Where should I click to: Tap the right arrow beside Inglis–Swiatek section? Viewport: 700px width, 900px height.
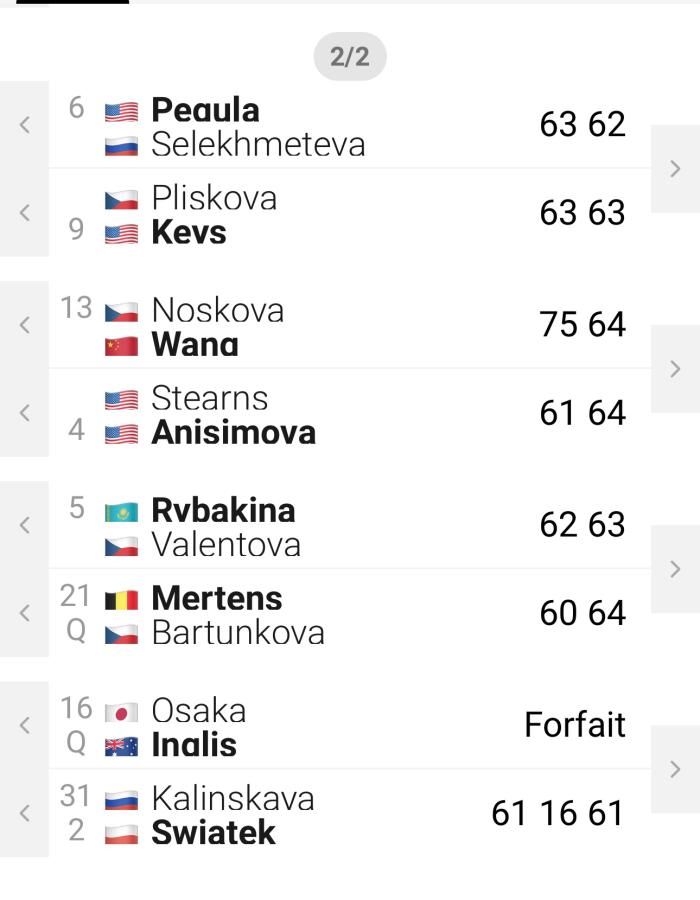[675, 768]
